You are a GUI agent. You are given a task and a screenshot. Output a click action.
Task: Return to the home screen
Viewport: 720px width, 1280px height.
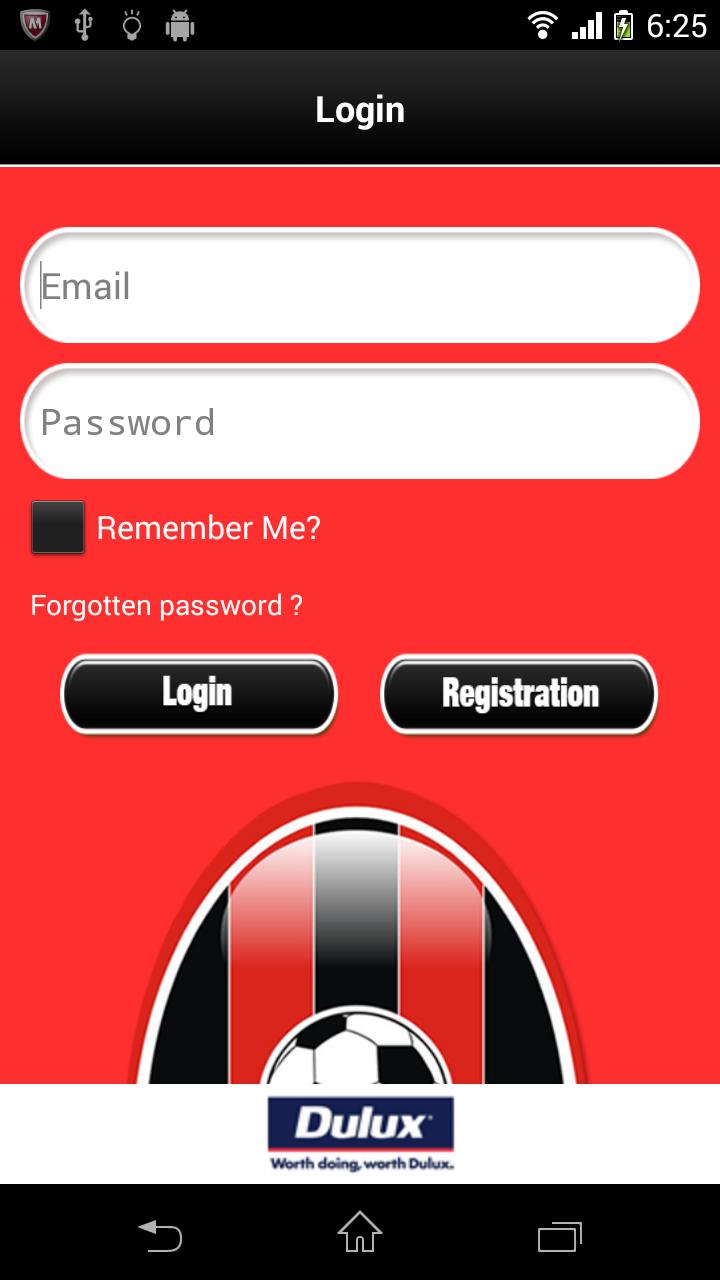tap(360, 1232)
